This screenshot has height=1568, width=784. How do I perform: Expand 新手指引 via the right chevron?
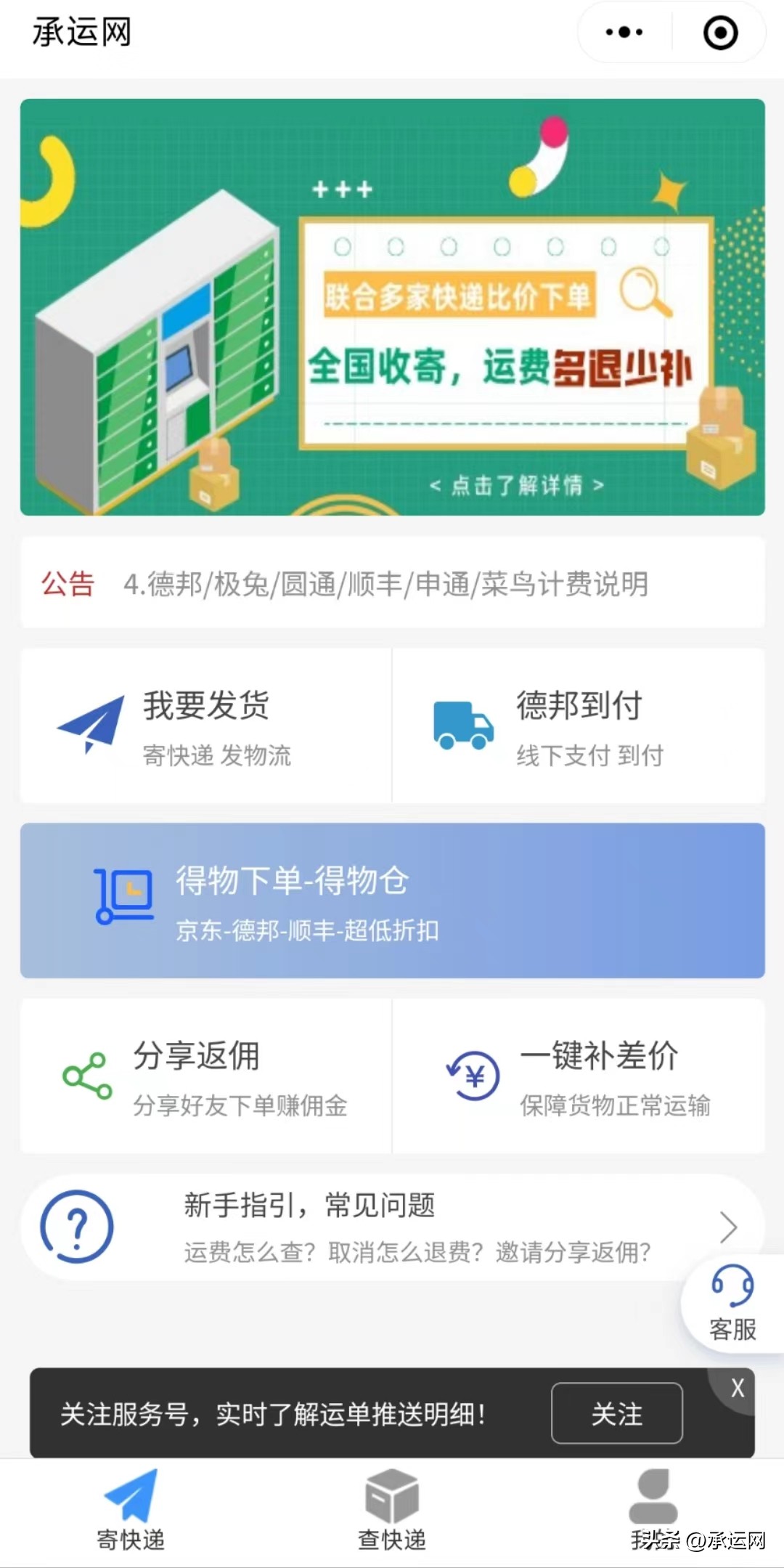click(x=728, y=1227)
